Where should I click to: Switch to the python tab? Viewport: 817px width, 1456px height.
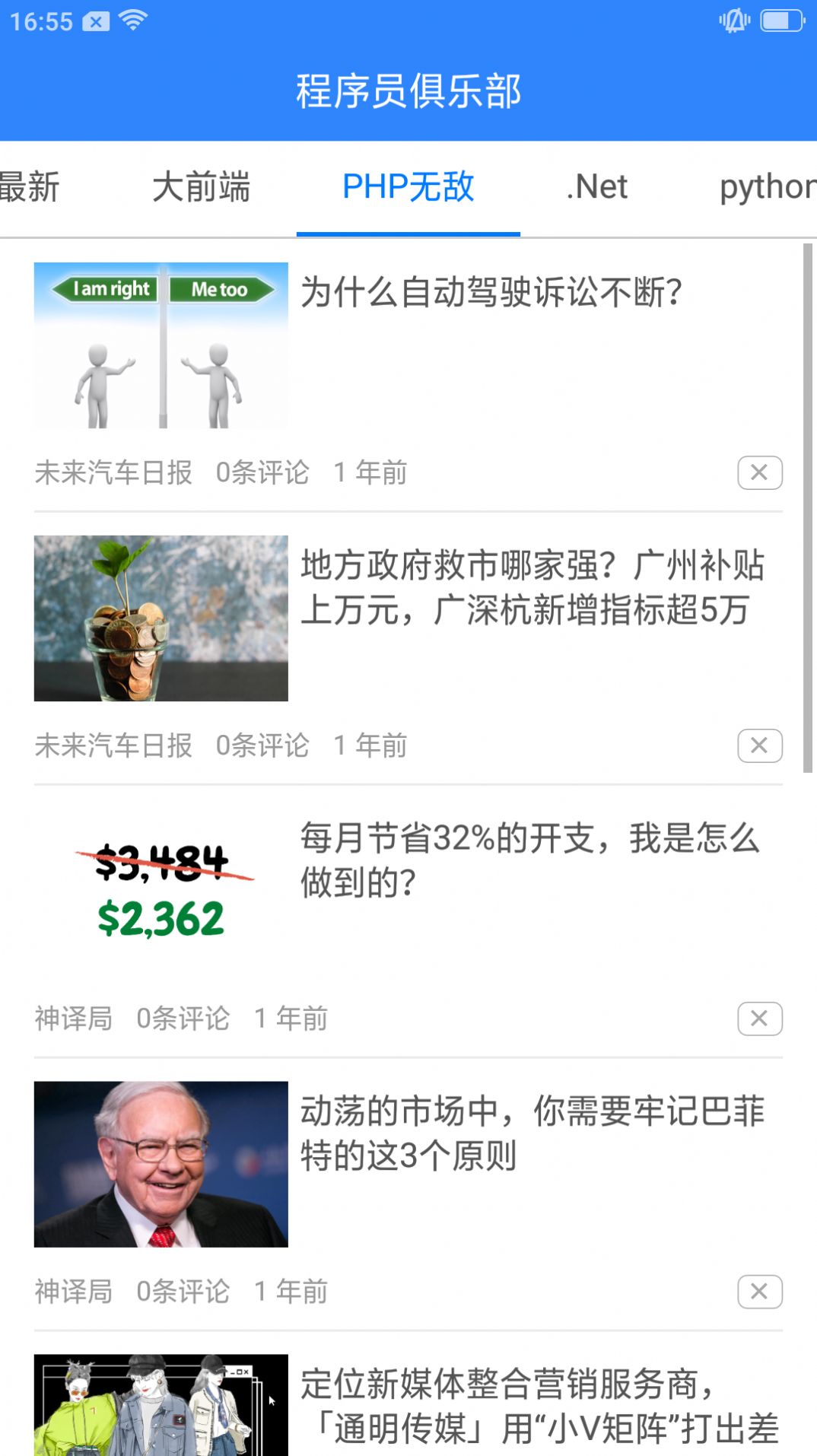[x=768, y=188]
